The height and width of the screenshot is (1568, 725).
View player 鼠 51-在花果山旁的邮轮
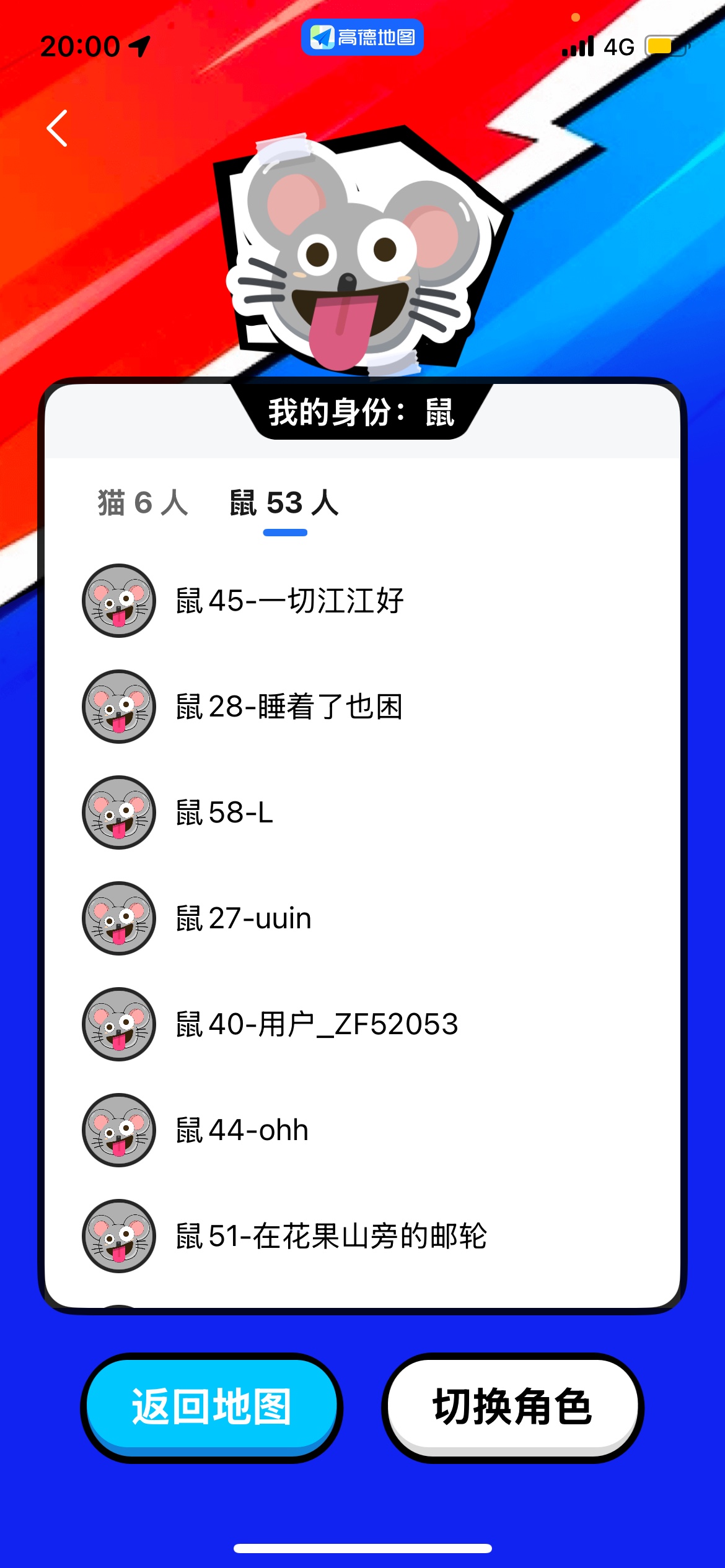[331, 1236]
